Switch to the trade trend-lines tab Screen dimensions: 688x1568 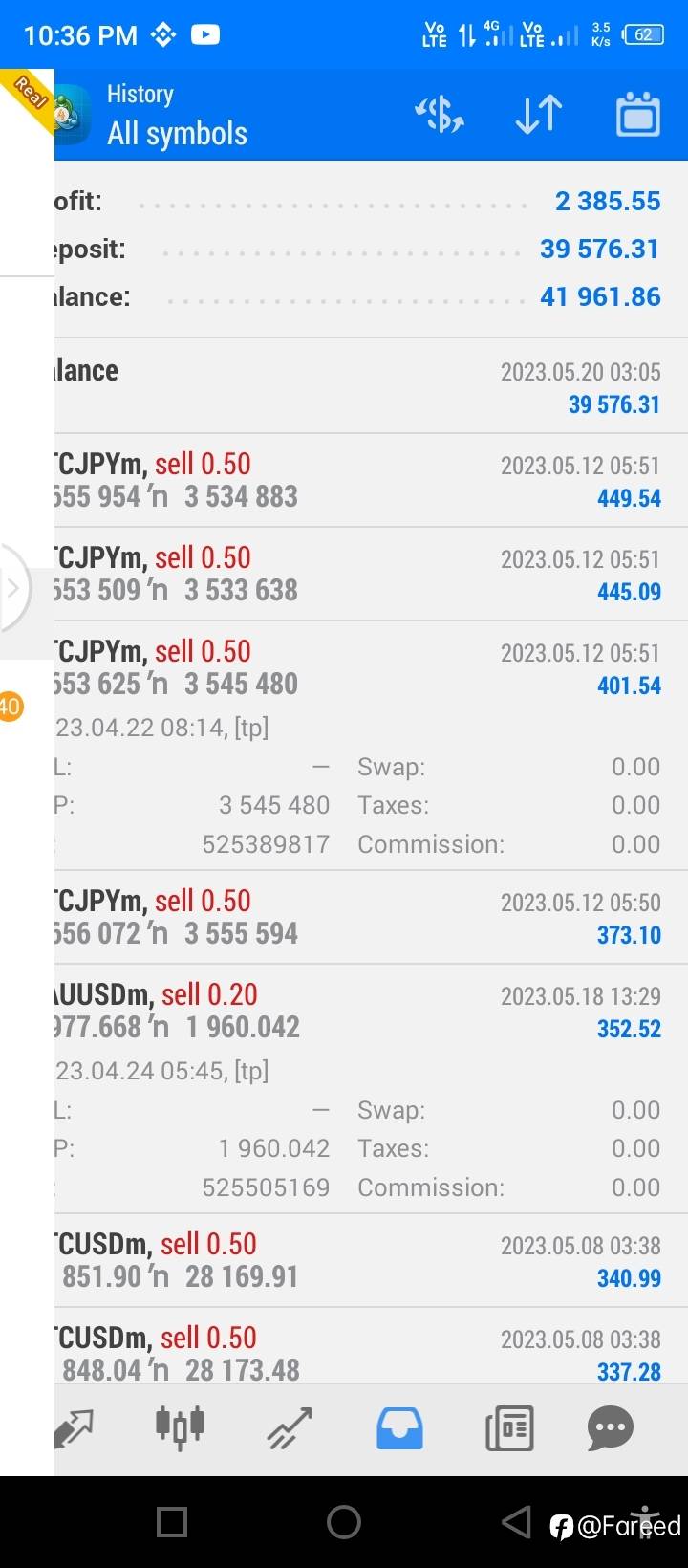pos(290,1428)
